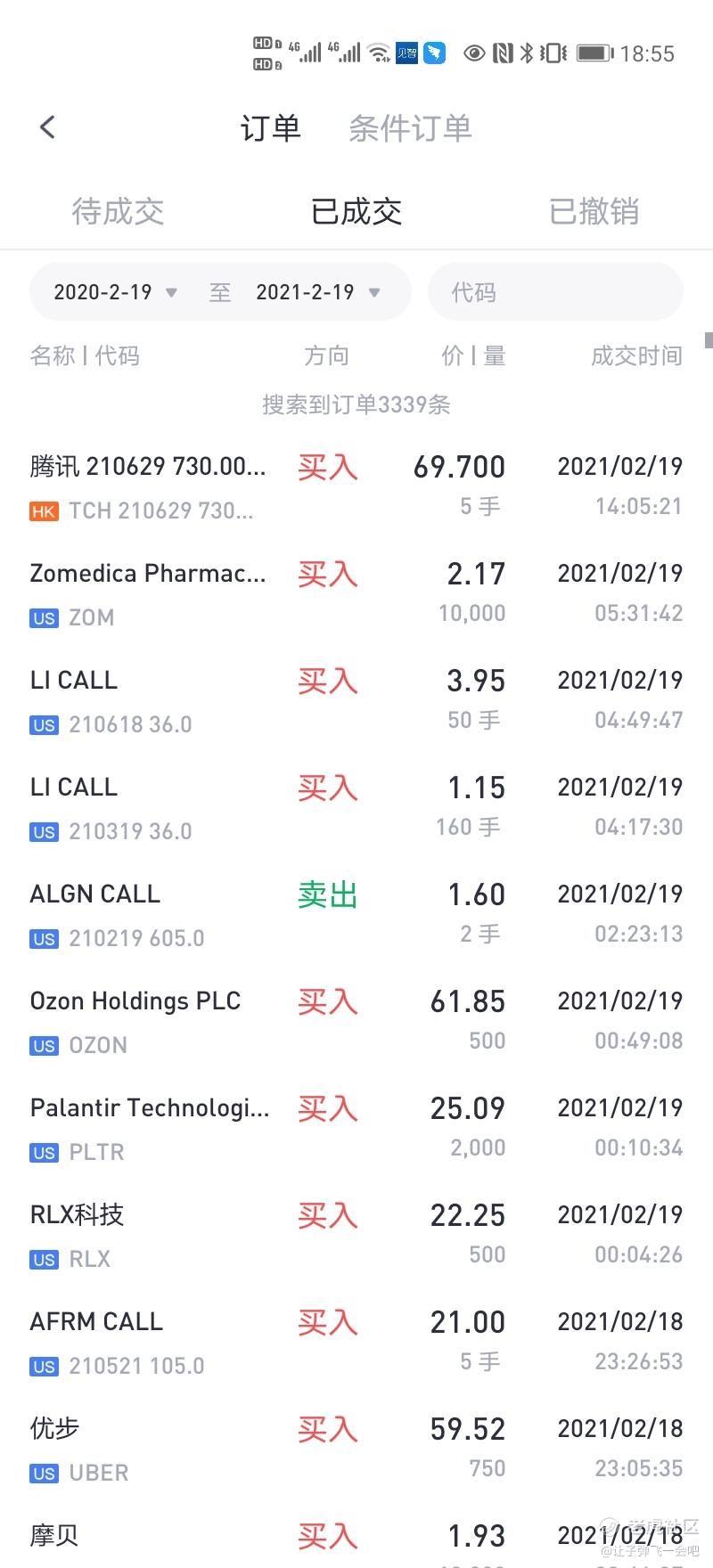
Task: Open the Ozon Holdings PLC order
Action: point(356,1022)
